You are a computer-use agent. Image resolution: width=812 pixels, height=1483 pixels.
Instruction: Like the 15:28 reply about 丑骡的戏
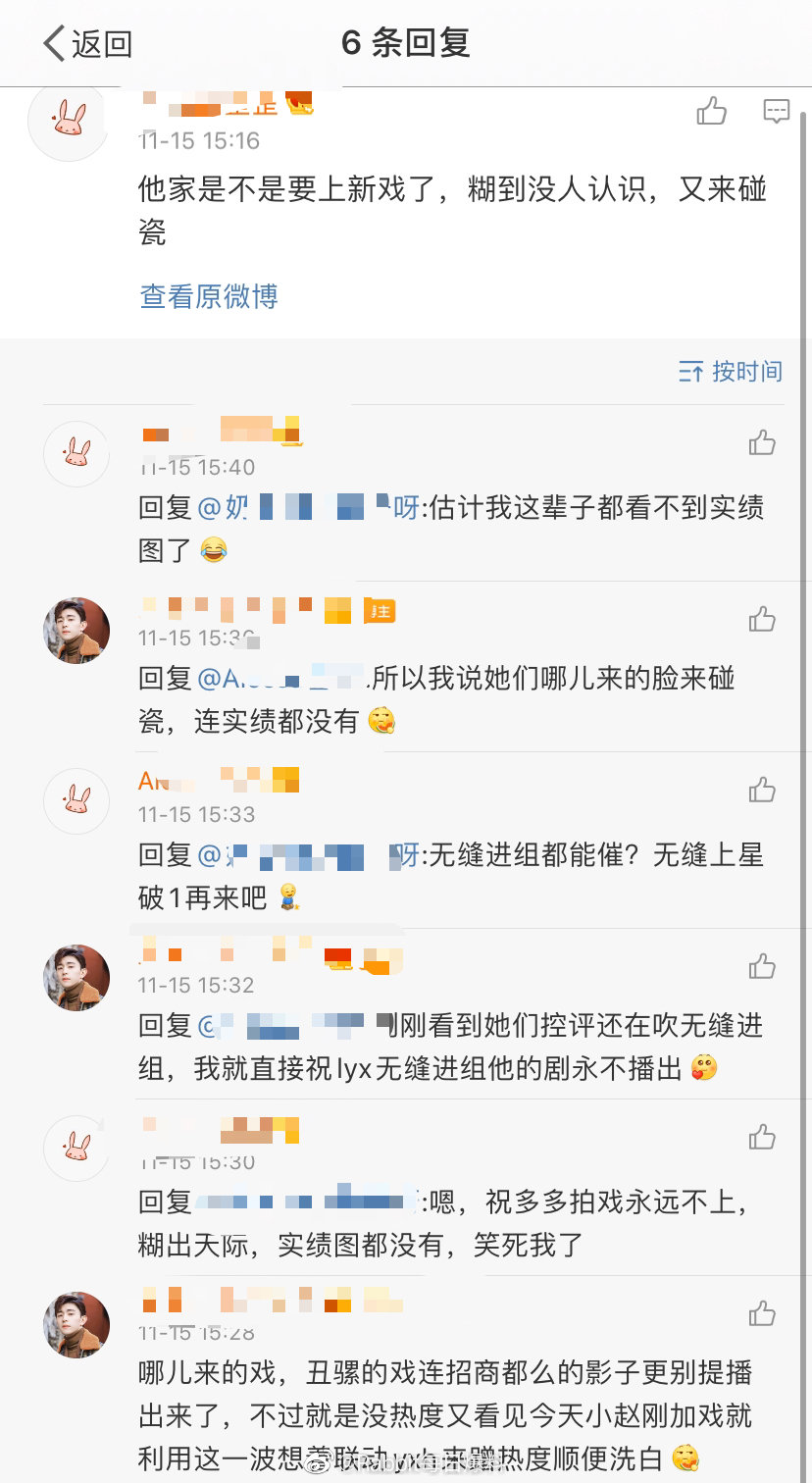(x=762, y=1314)
